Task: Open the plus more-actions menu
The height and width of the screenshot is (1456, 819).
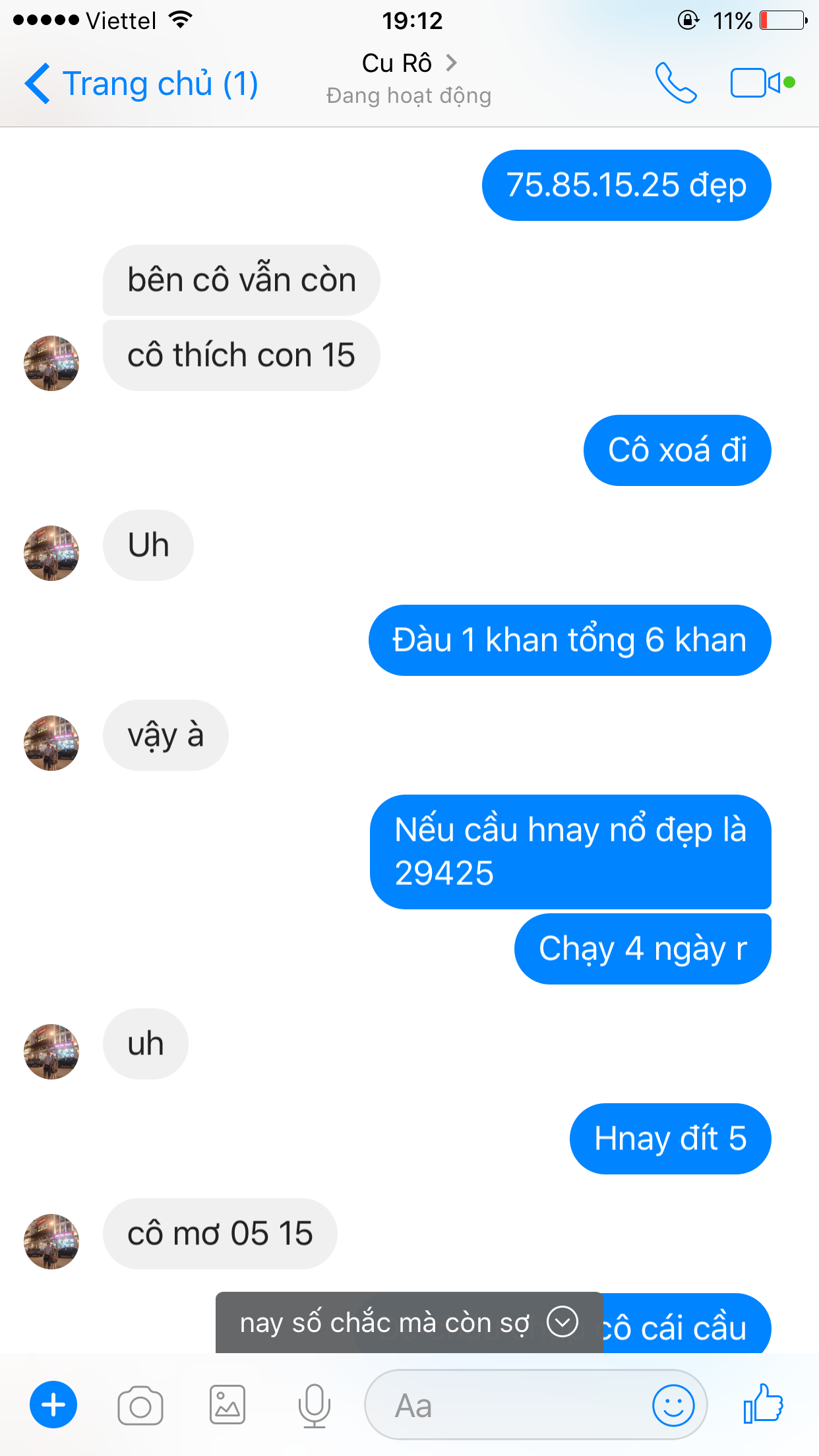Action: coord(53,1405)
